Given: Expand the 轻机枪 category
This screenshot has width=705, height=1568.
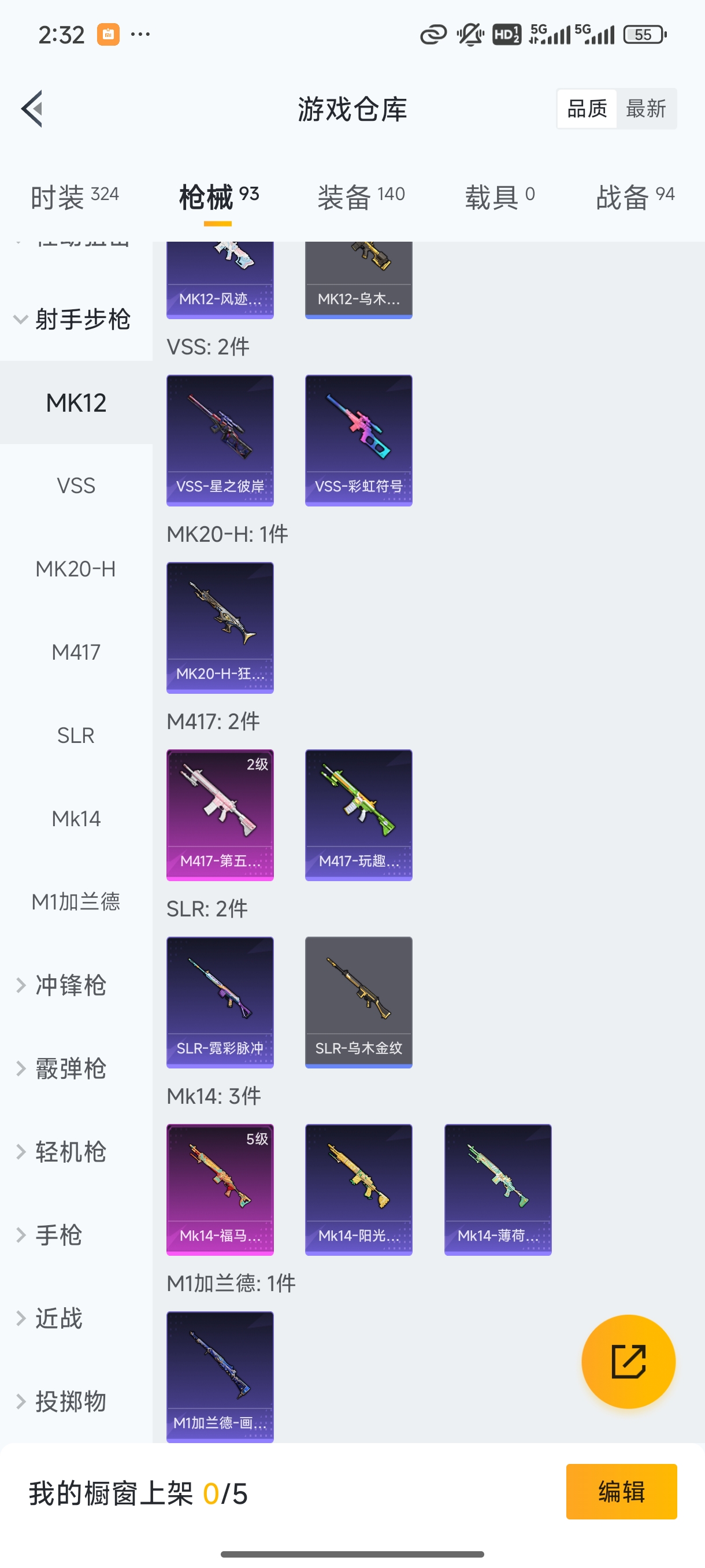Looking at the screenshot, I should [70, 1152].
